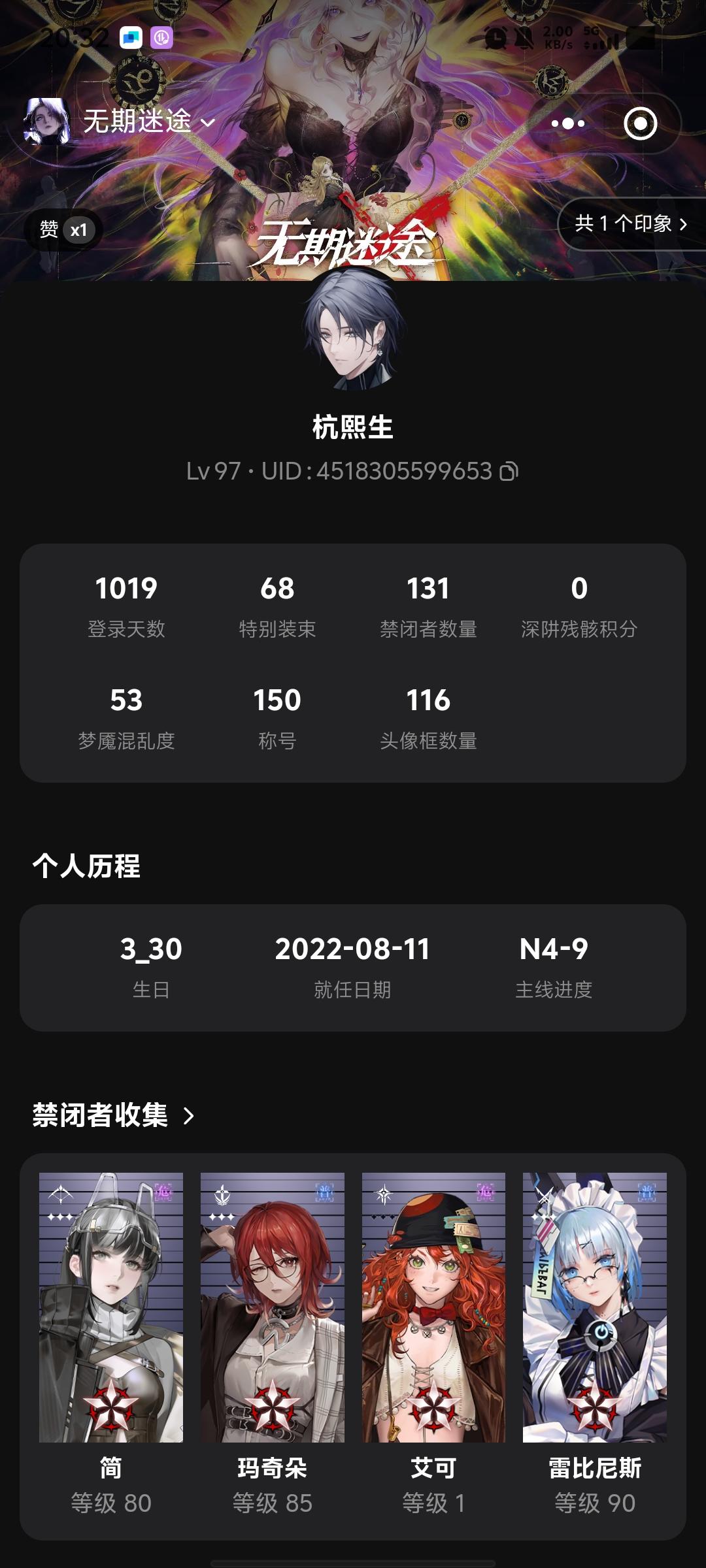Close the mini program with the circle button
Screen dimensions: 706x1568
640,123
